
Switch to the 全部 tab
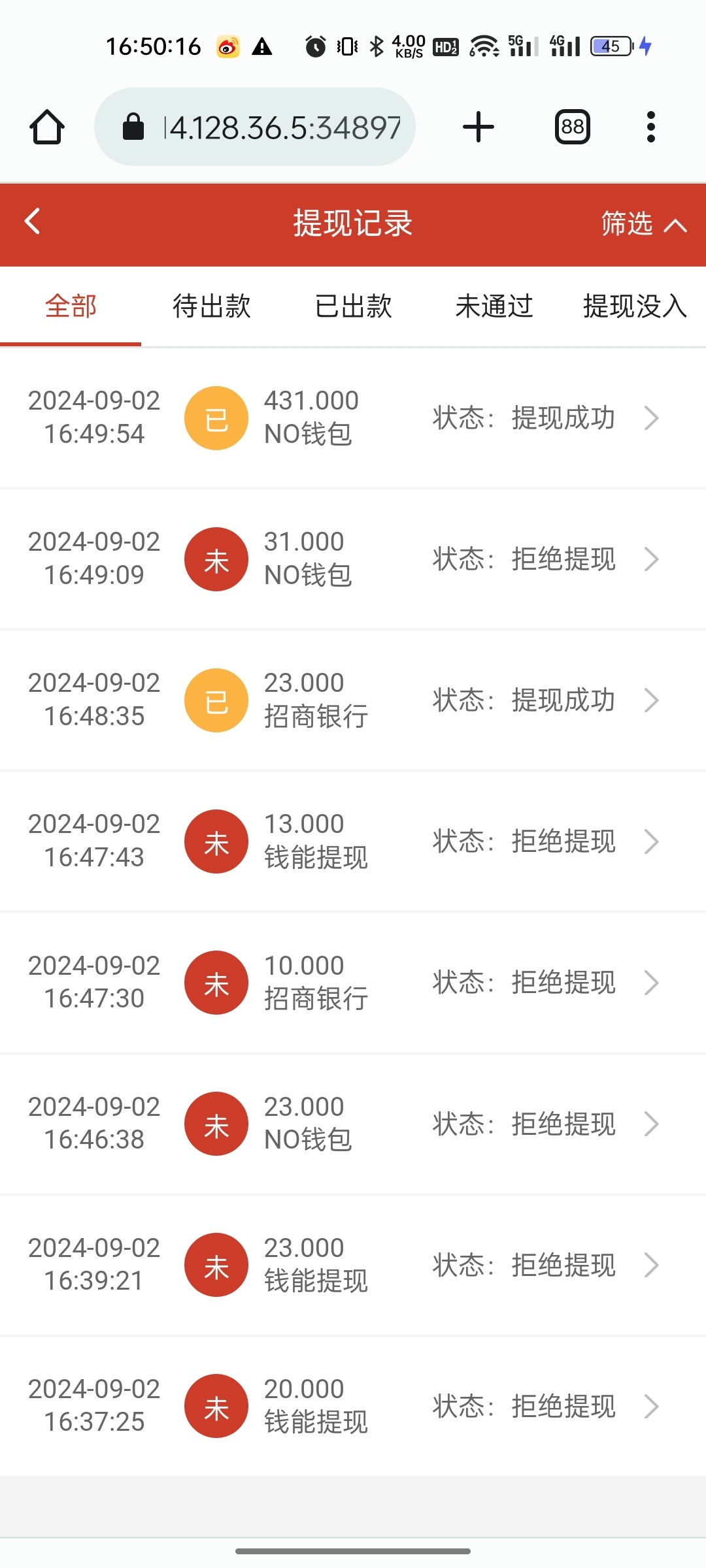(71, 306)
